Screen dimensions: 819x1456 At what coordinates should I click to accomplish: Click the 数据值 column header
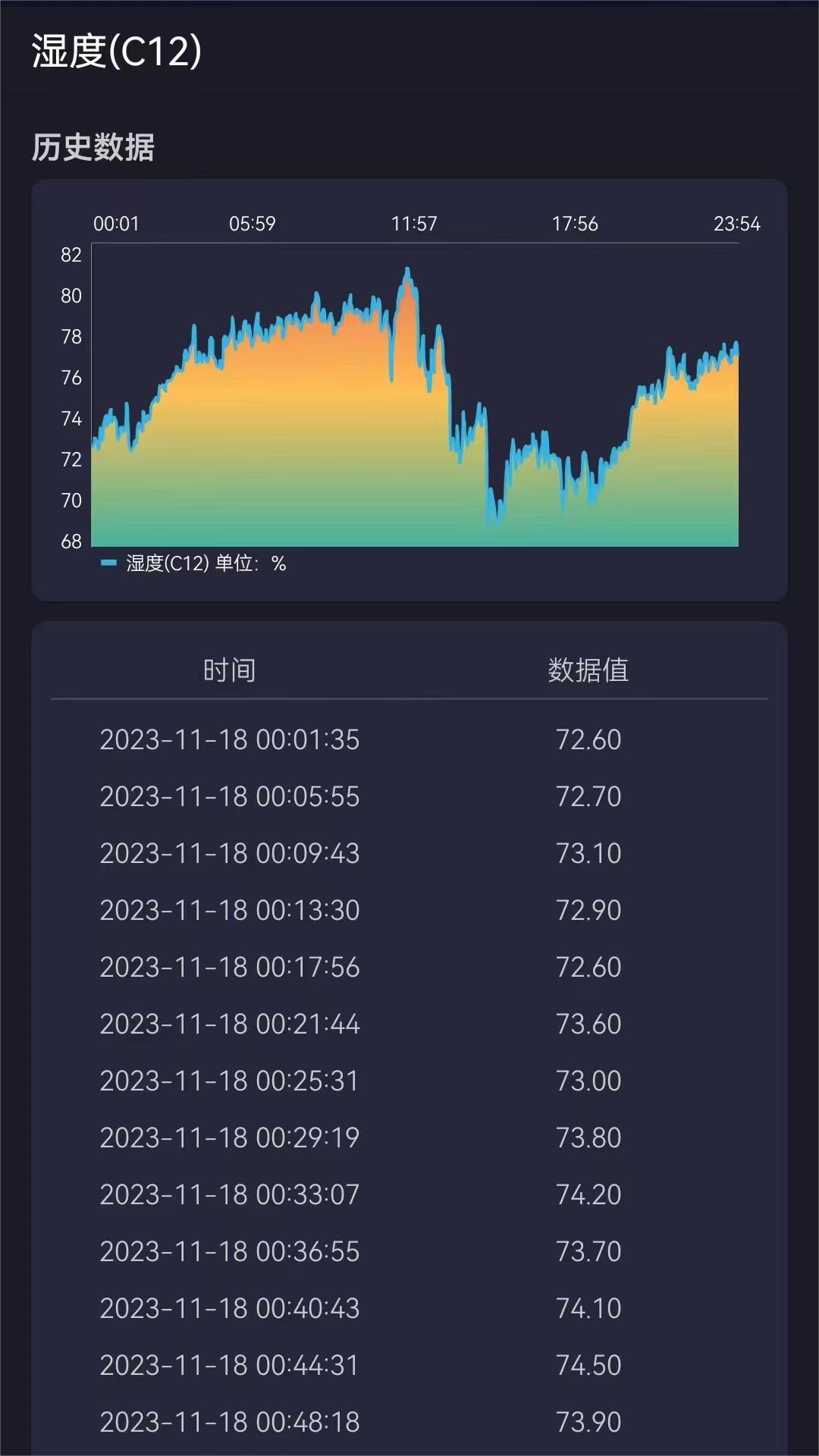(588, 670)
